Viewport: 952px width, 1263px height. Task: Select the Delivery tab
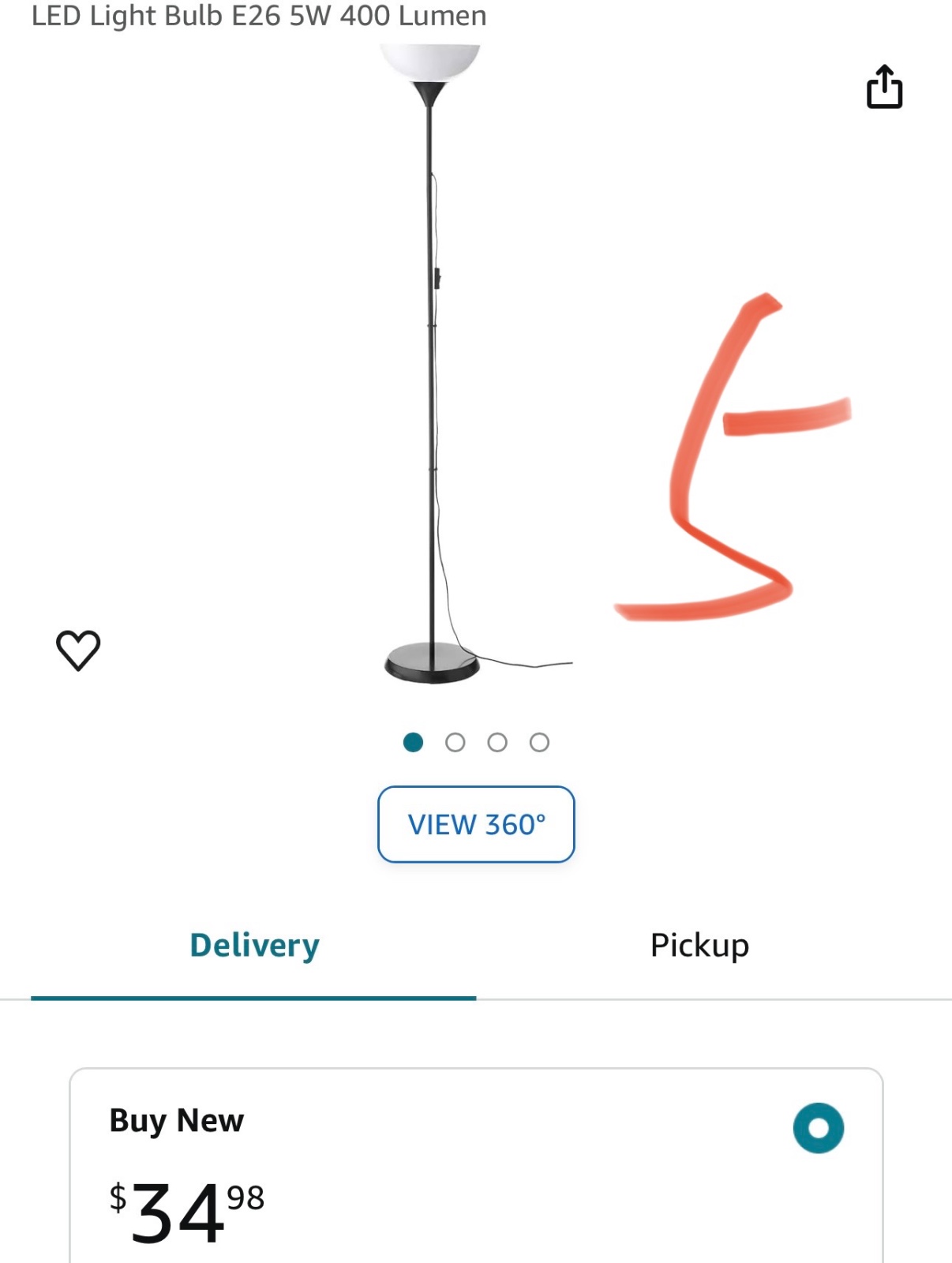[x=254, y=945]
